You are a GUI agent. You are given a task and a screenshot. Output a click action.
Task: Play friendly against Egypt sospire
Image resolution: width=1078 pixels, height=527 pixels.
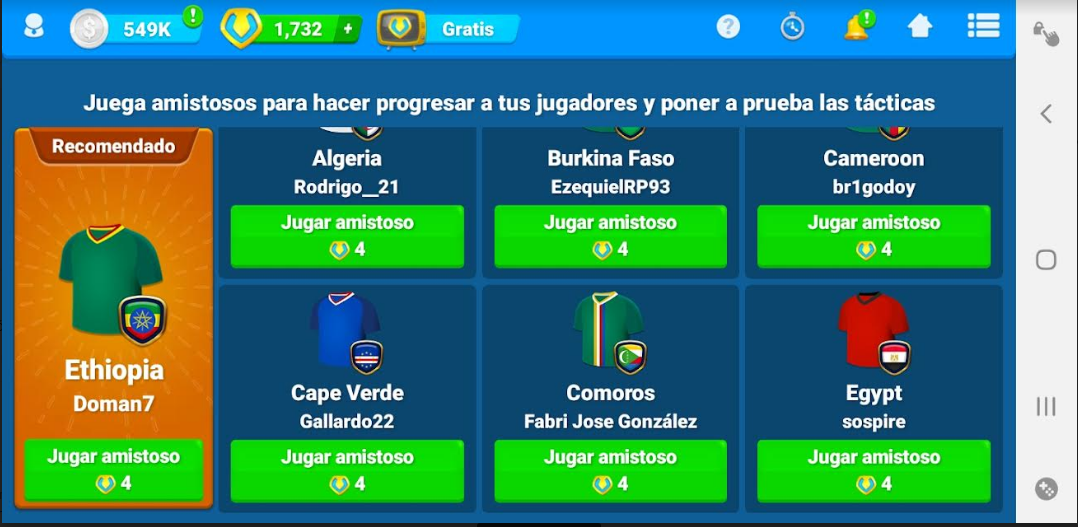pyautogui.click(x=873, y=469)
